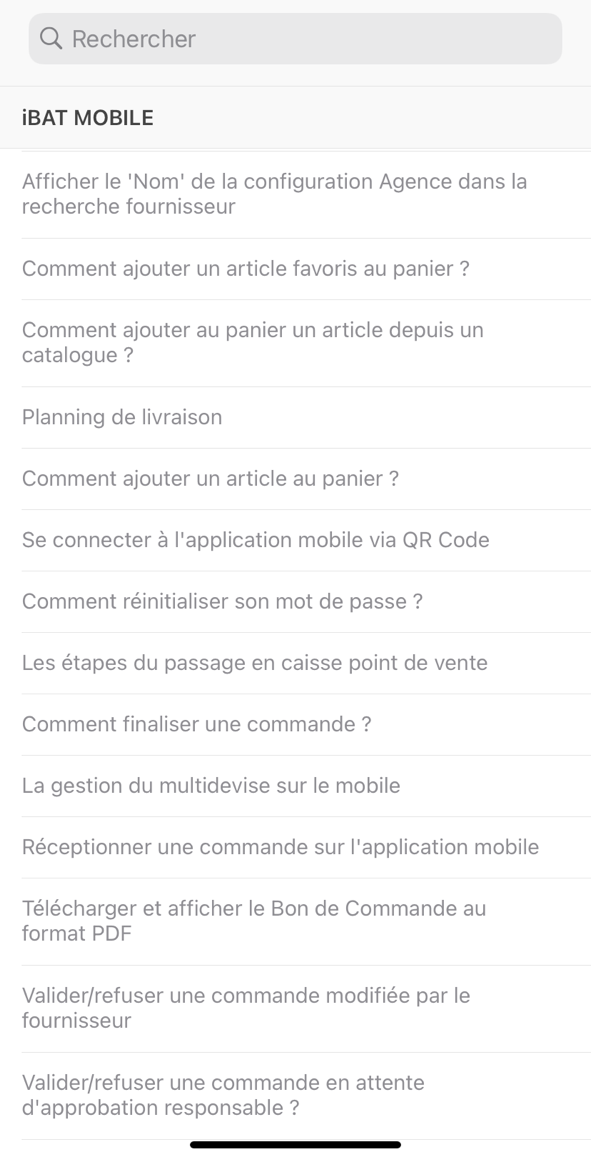Open 'Comment ajouter un article favoris au panier ?'

click(x=295, y=269)
